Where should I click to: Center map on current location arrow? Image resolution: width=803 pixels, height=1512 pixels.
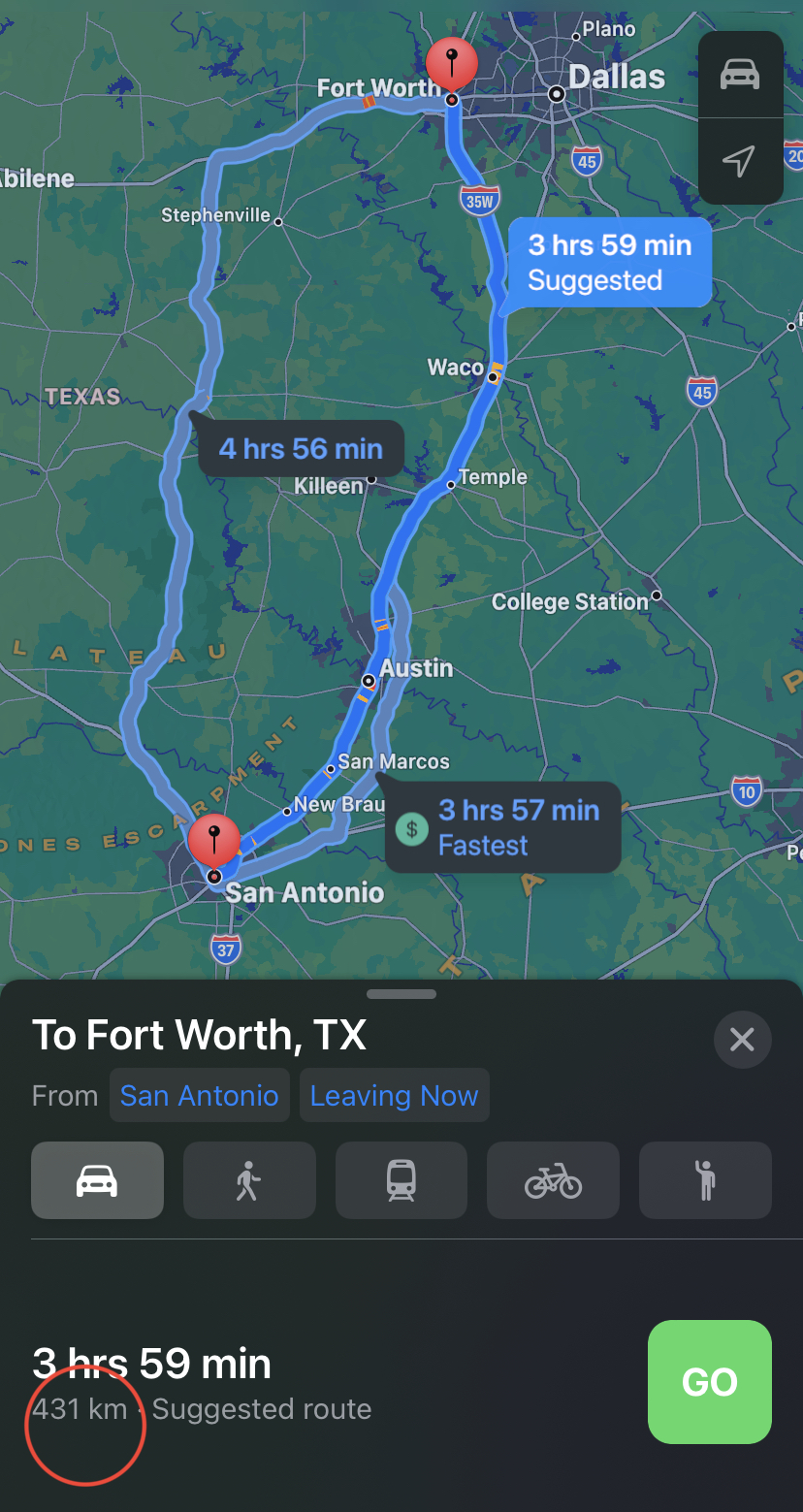point(740,161)
